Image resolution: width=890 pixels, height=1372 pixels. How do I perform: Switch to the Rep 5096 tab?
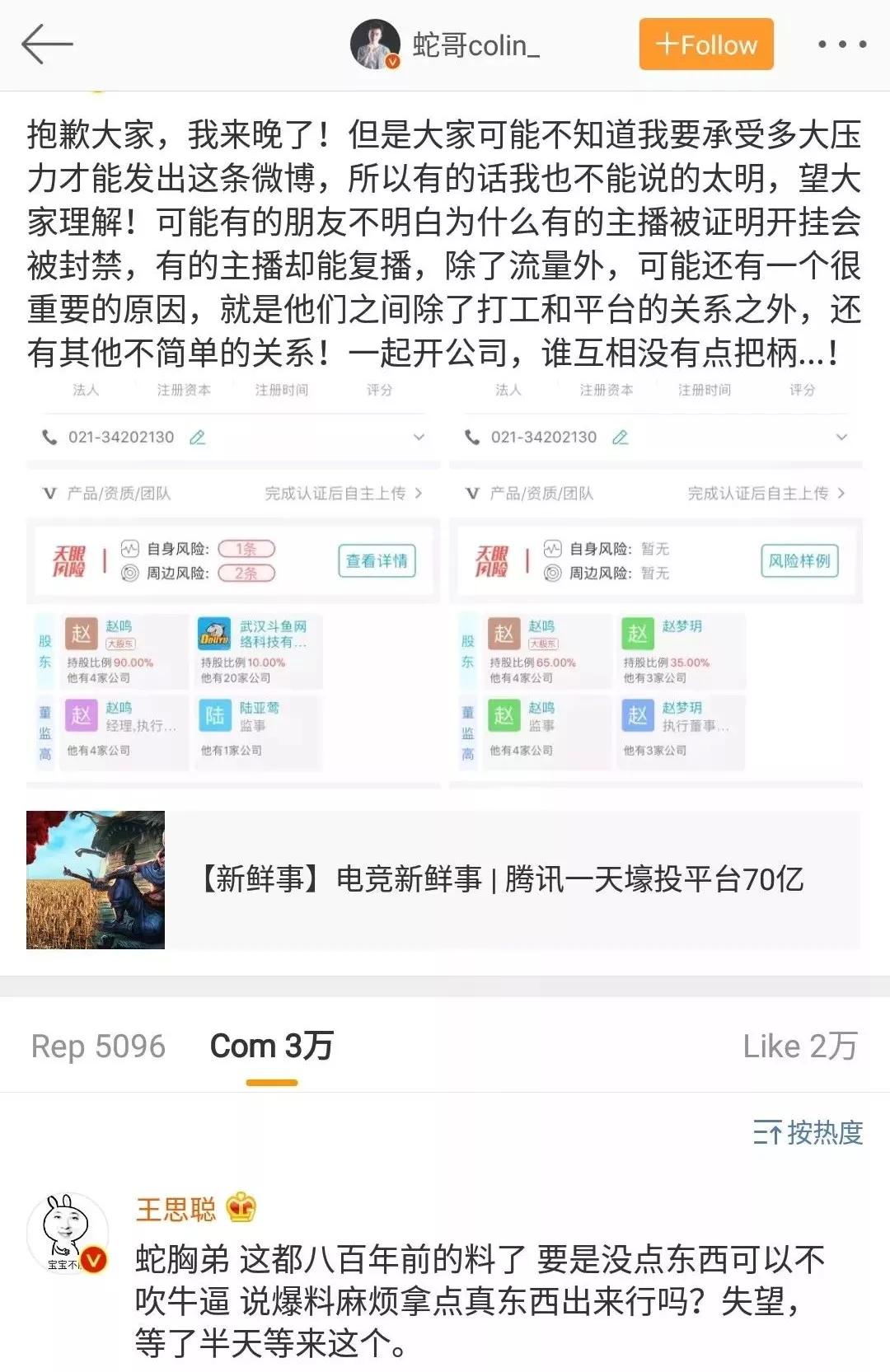coord(98,1047)
